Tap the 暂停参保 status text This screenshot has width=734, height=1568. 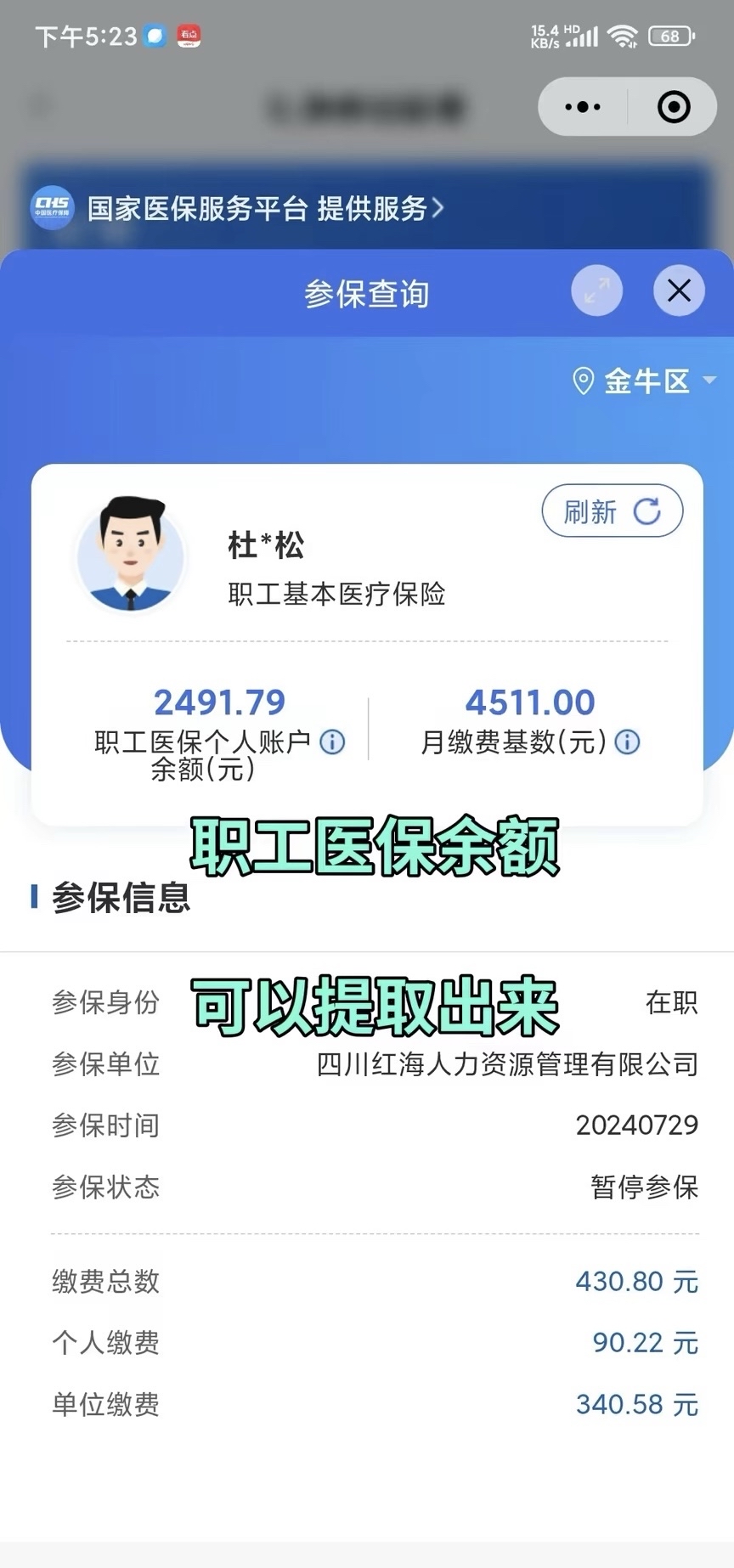coord(643,1188)
